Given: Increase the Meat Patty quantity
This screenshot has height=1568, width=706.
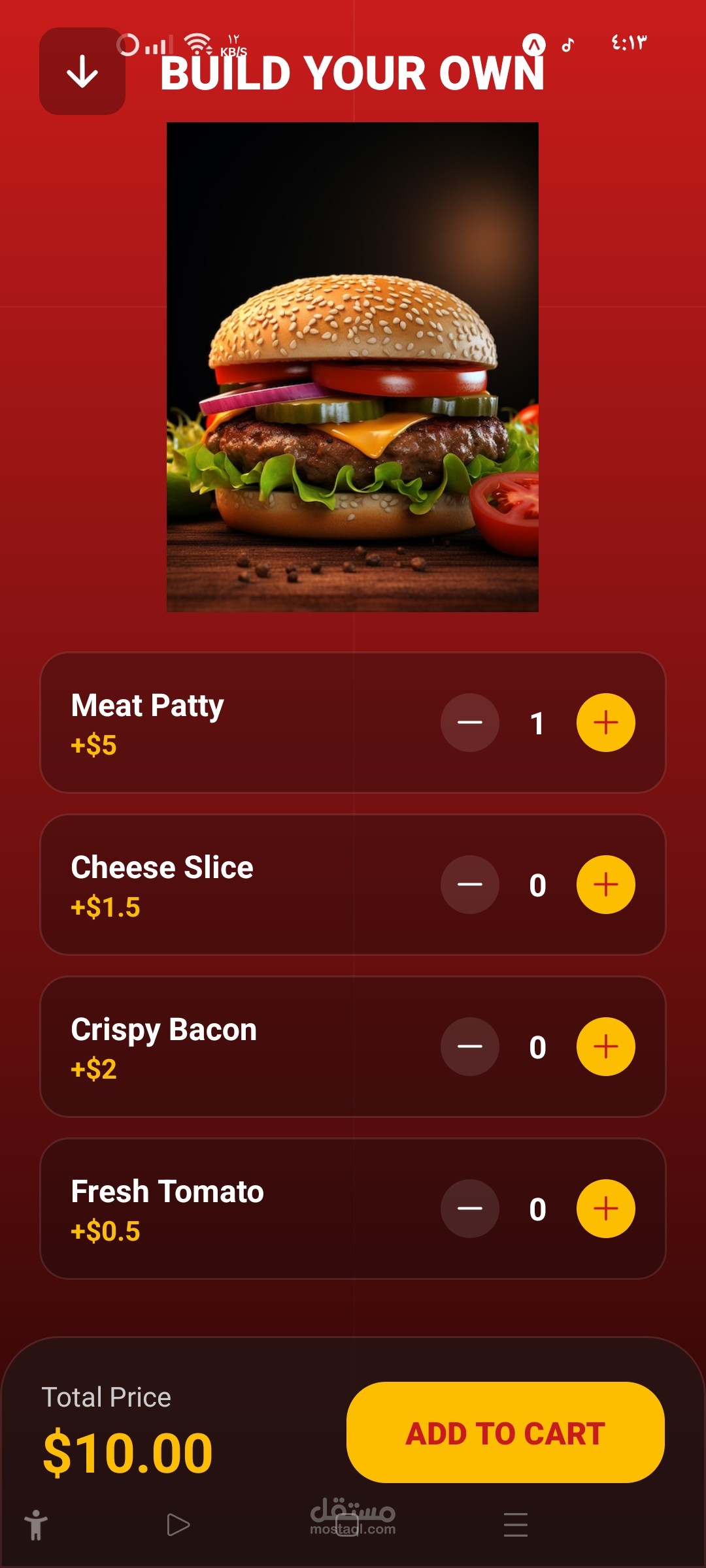Looking at the screenshot, I should pos(605,723).
